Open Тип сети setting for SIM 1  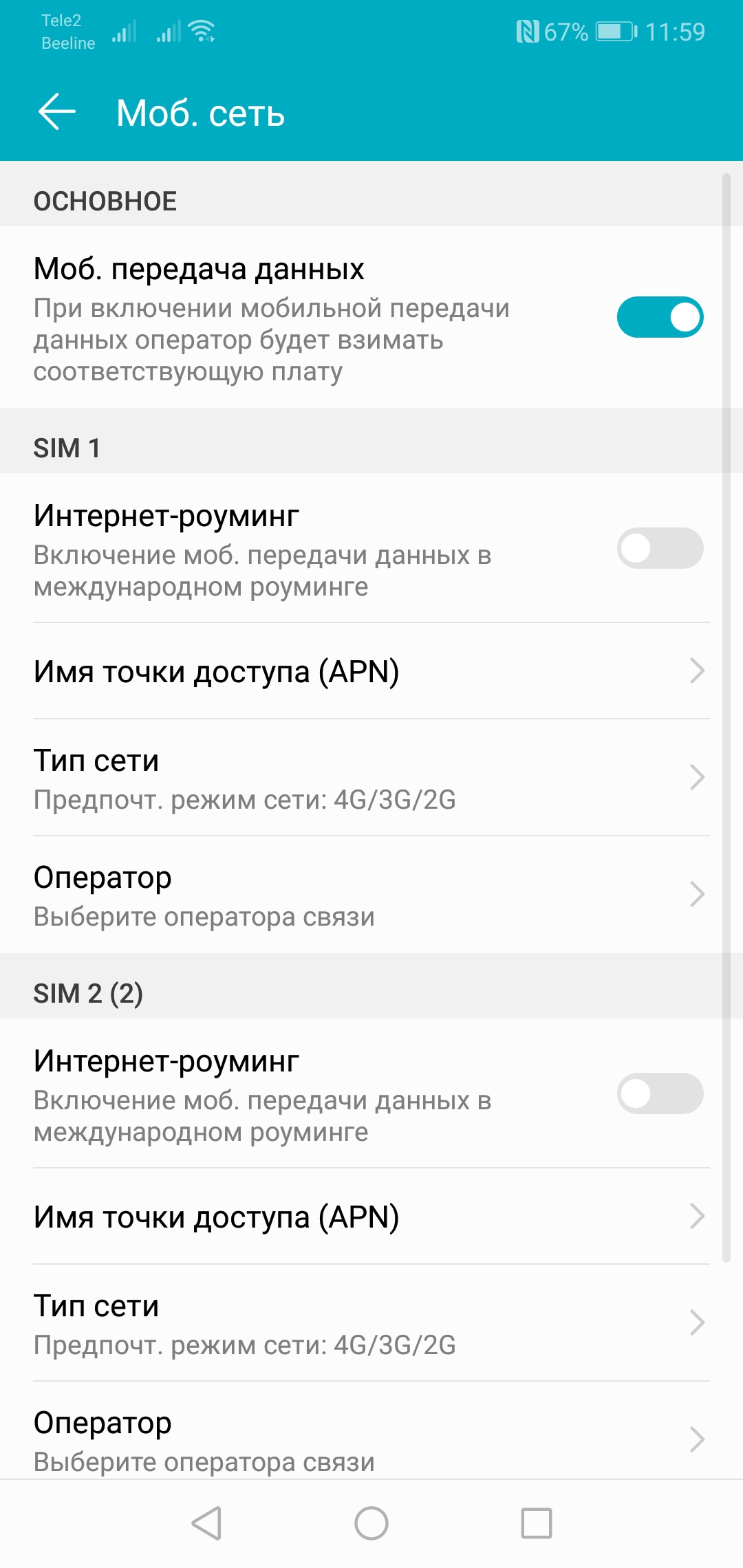coord(371,778)
